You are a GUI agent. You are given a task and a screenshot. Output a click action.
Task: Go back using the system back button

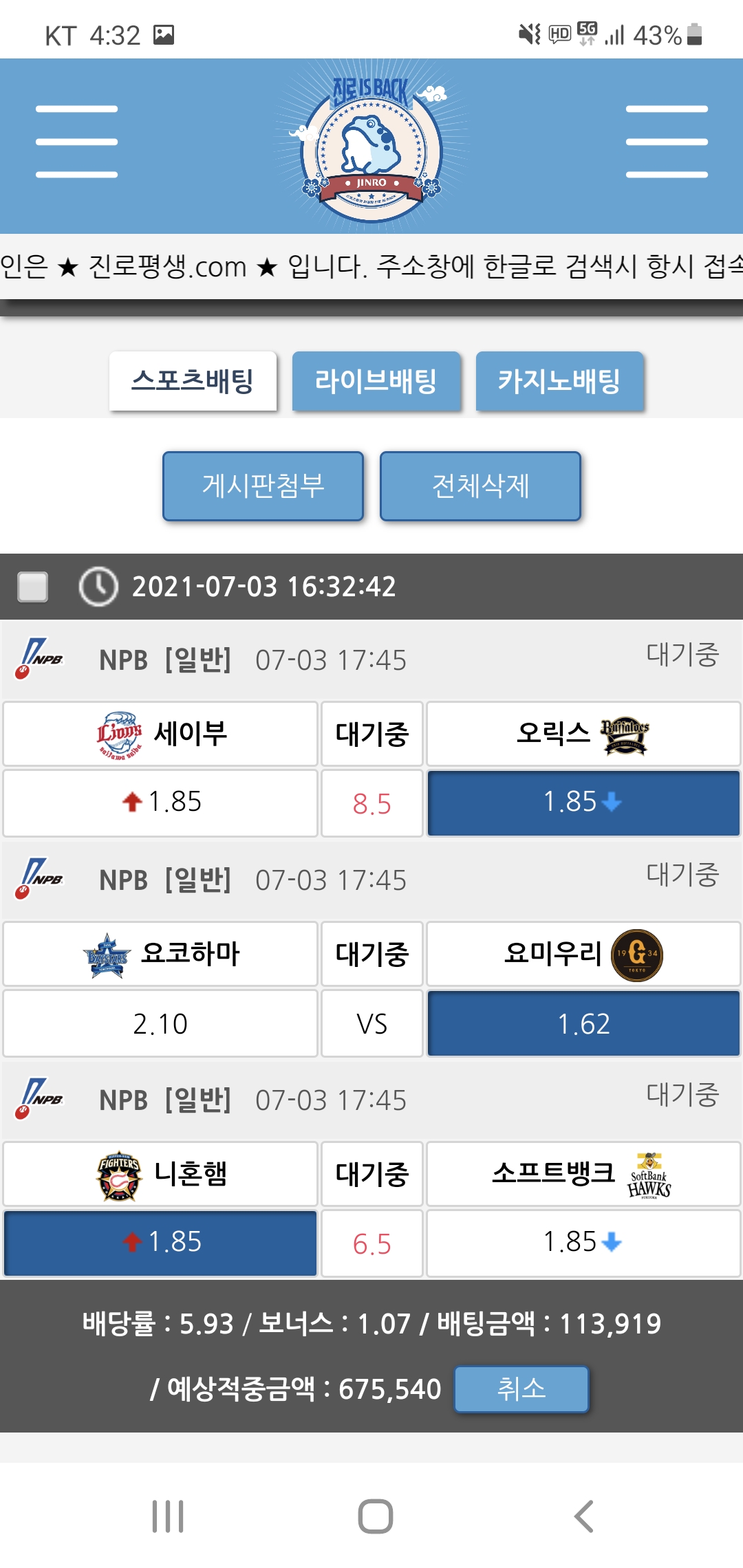pyautogui.click(x=583, y=1516)
